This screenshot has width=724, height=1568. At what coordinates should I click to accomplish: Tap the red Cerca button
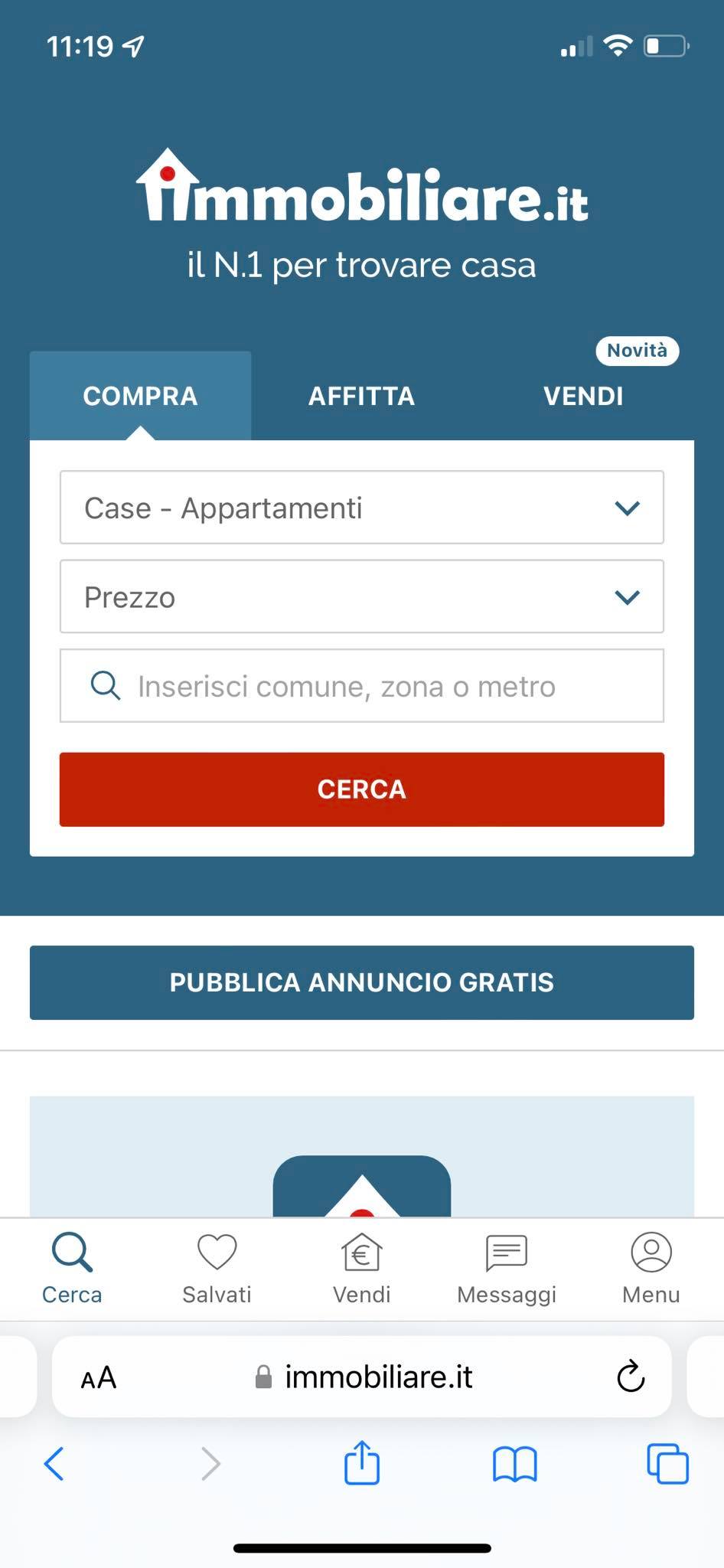[361, 789]
